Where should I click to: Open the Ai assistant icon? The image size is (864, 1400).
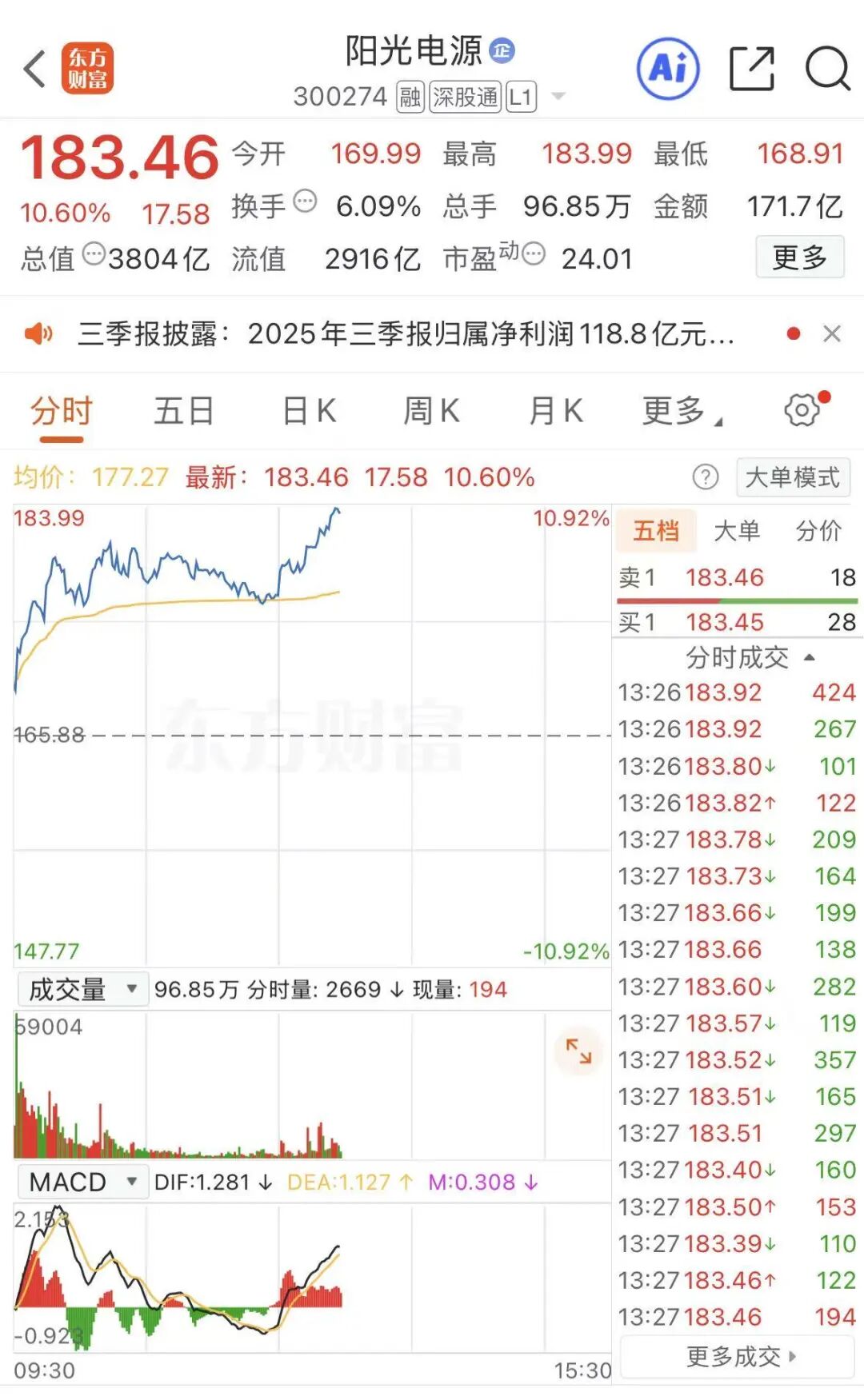click(x=668, y=69)
